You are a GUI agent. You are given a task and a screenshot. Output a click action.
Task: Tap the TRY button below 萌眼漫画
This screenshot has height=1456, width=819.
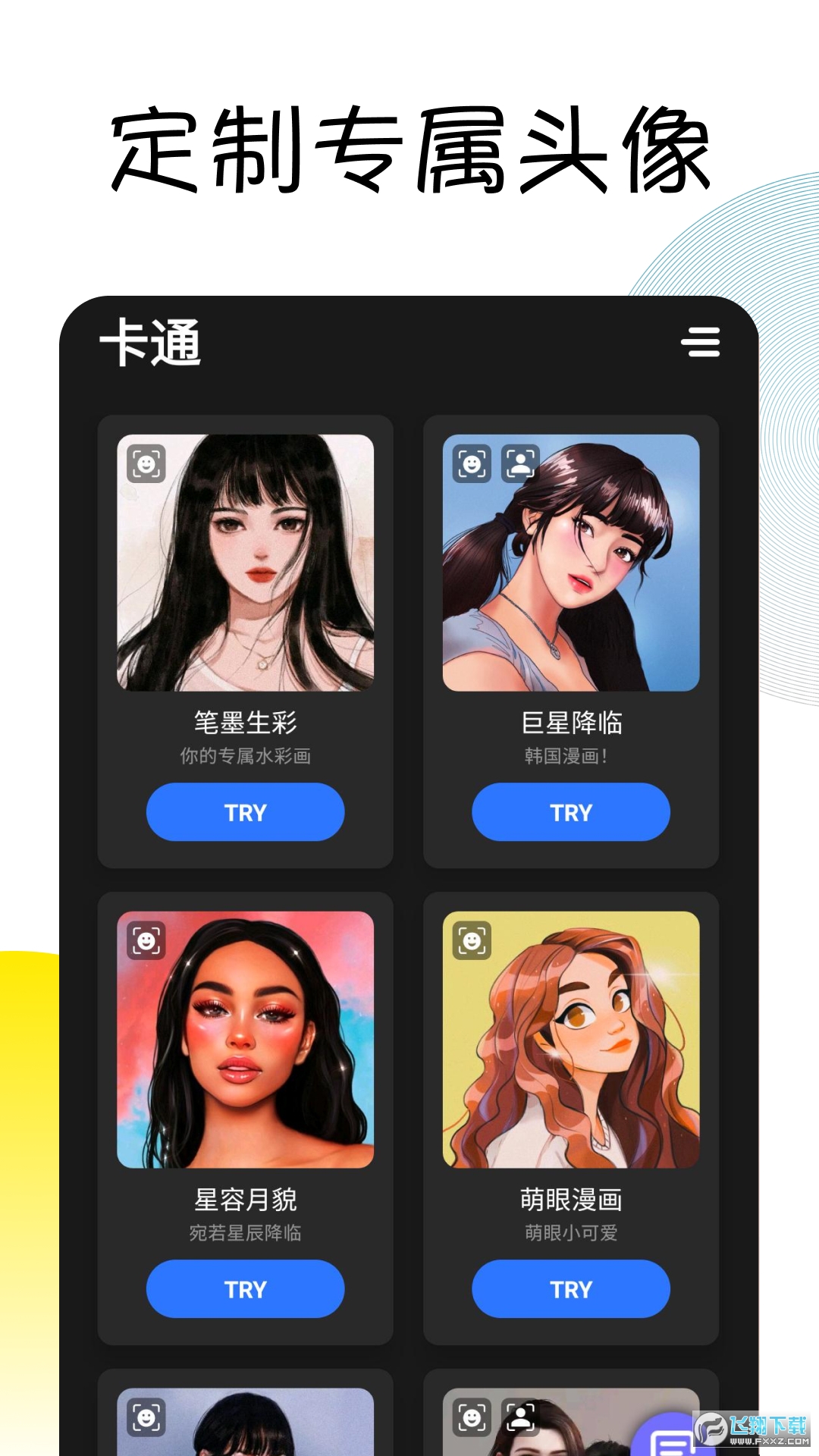pos(571,1288)
